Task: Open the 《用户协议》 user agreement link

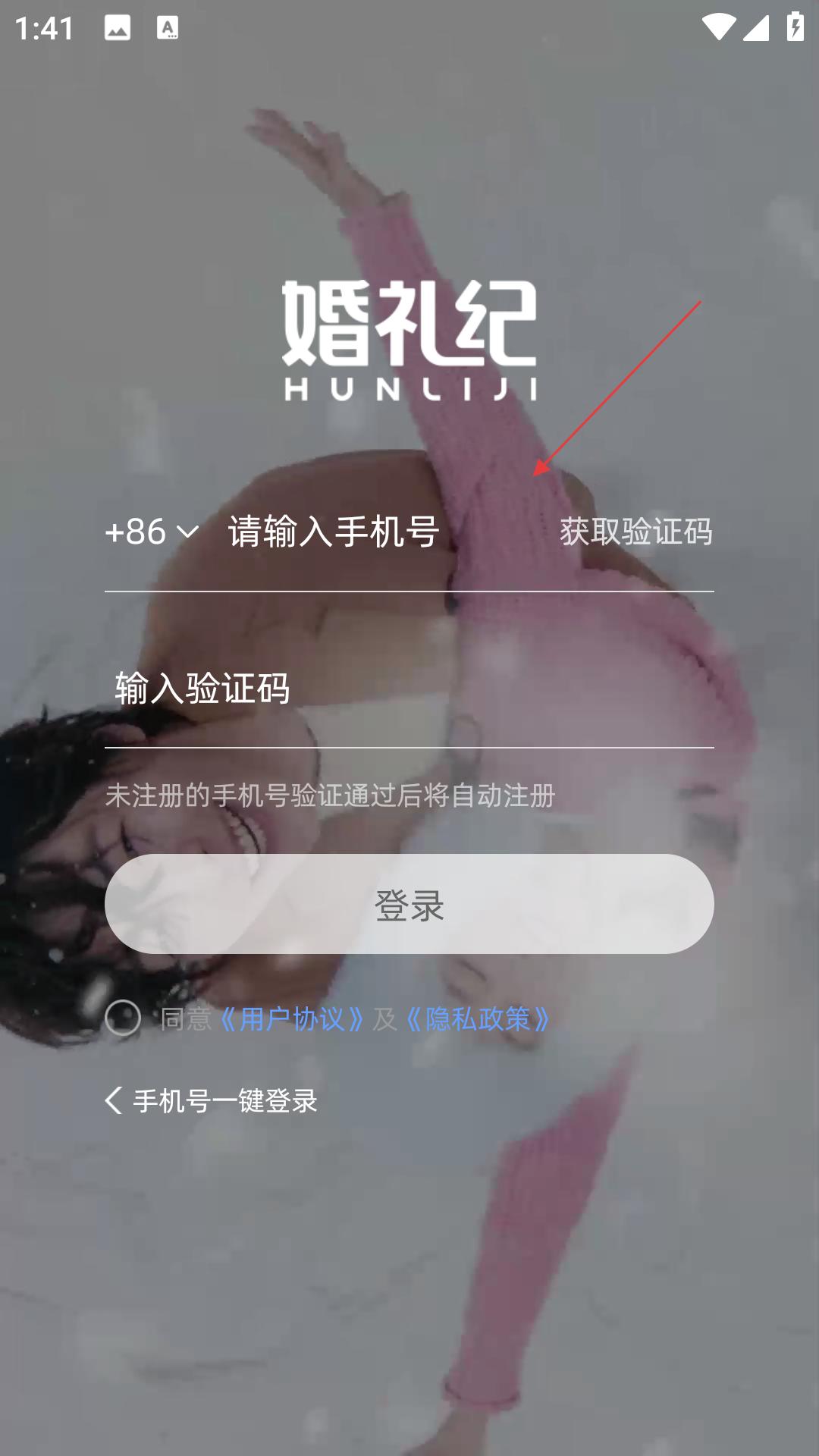Action: [292, 1018]
